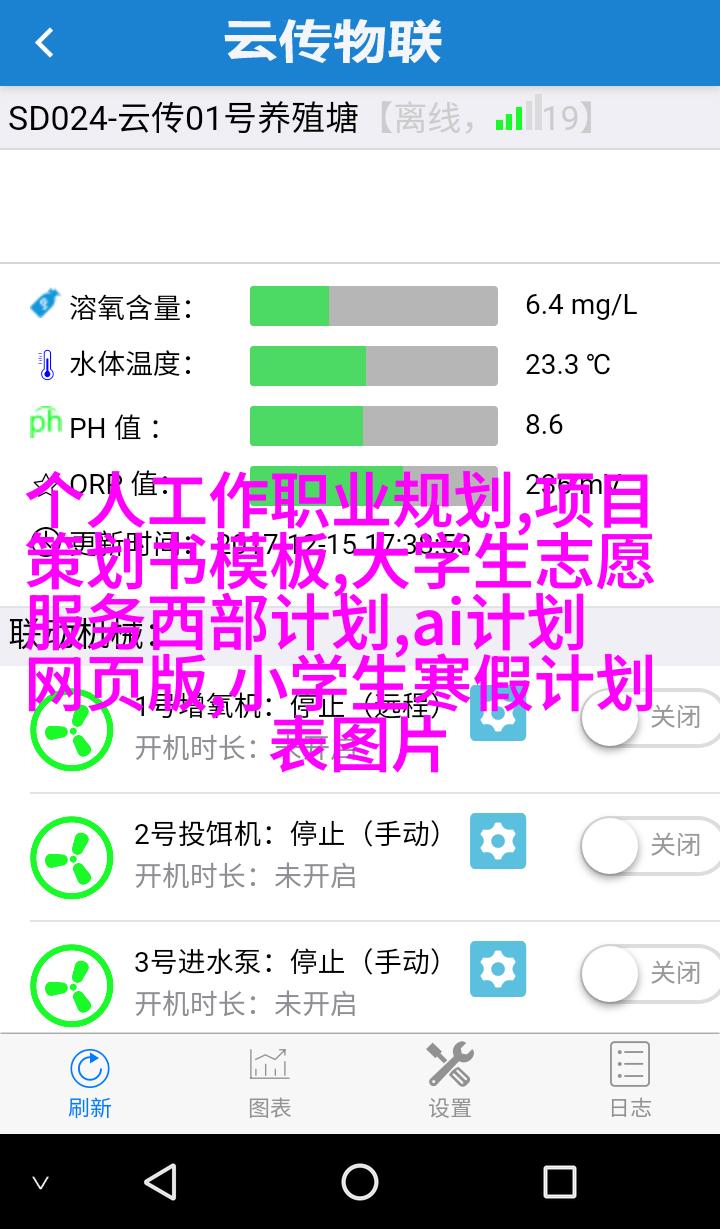Switch to the 图表 tab
Image resolution: width=720 pixels, height=1229 pixels.
pos(270,1083)
